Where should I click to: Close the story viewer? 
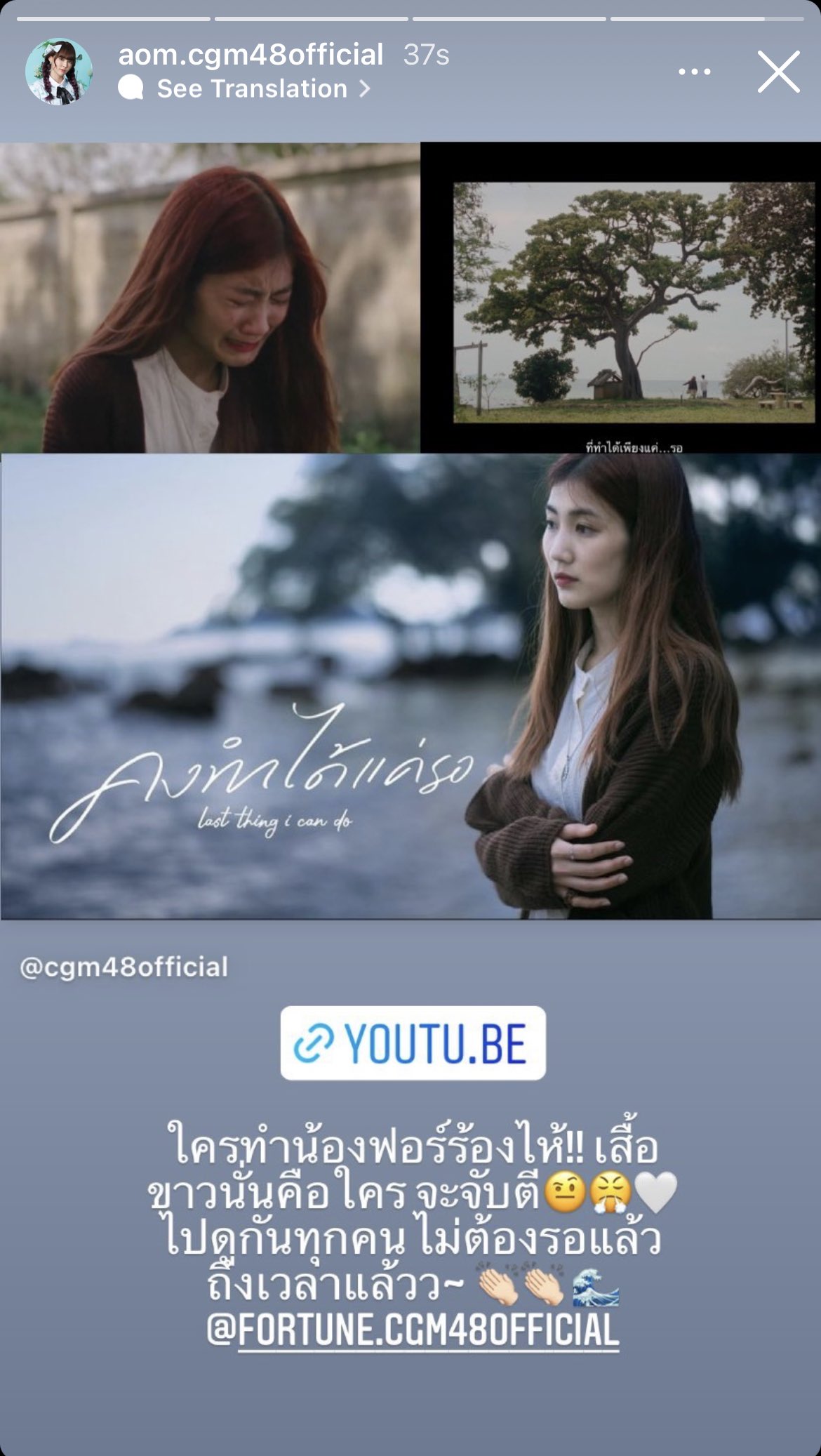(x=778, y=72)
